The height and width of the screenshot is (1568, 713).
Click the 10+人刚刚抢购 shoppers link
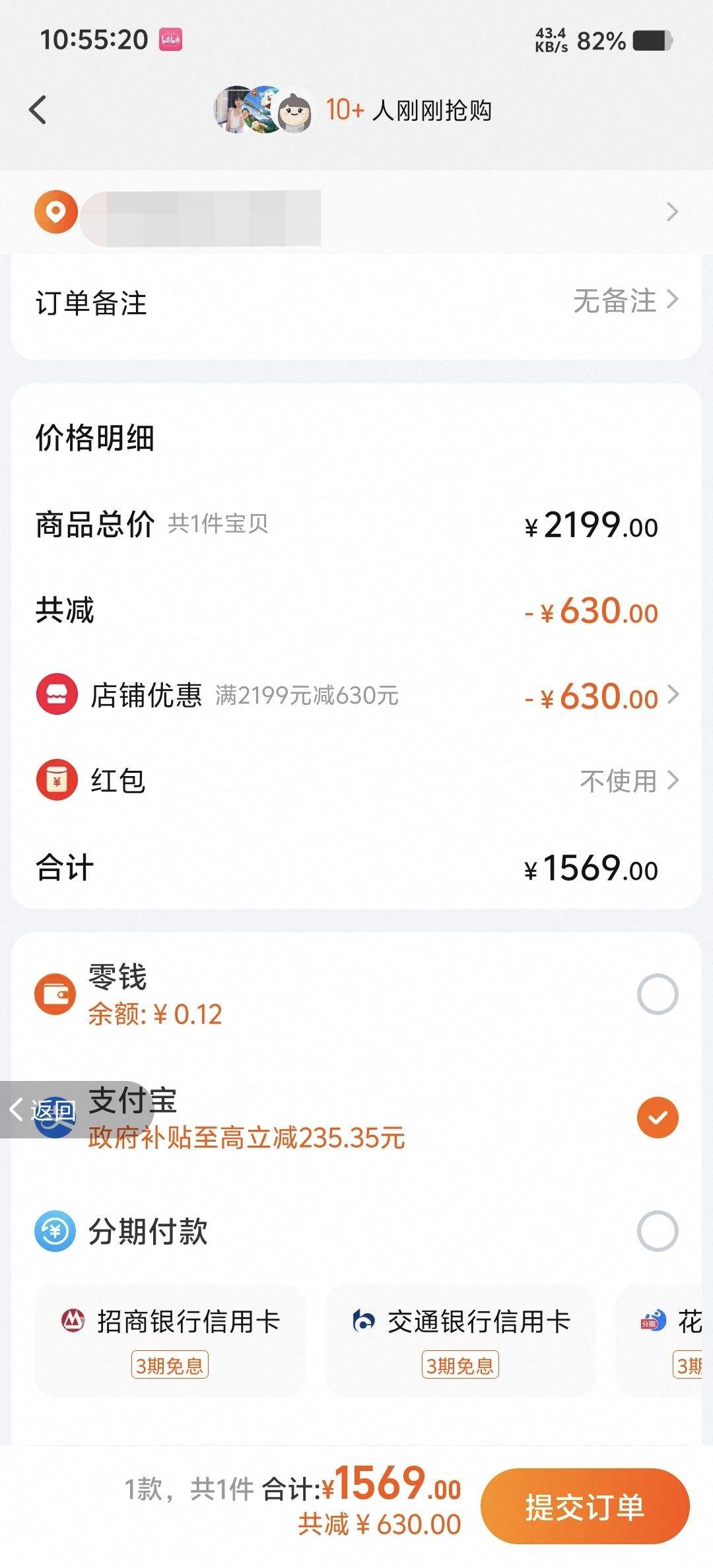coord(409,110)
